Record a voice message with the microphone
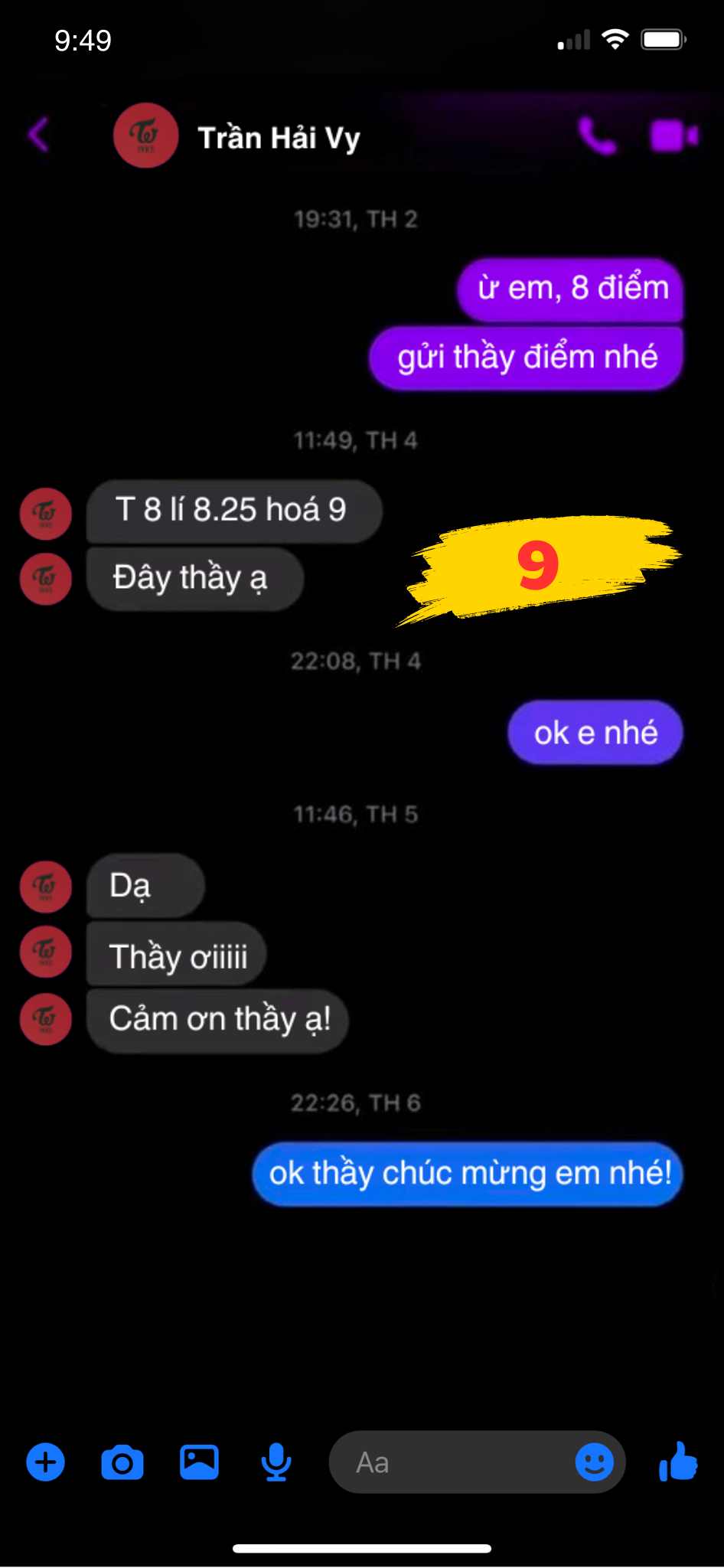The image size is (724, 1568). [276, 1462]
